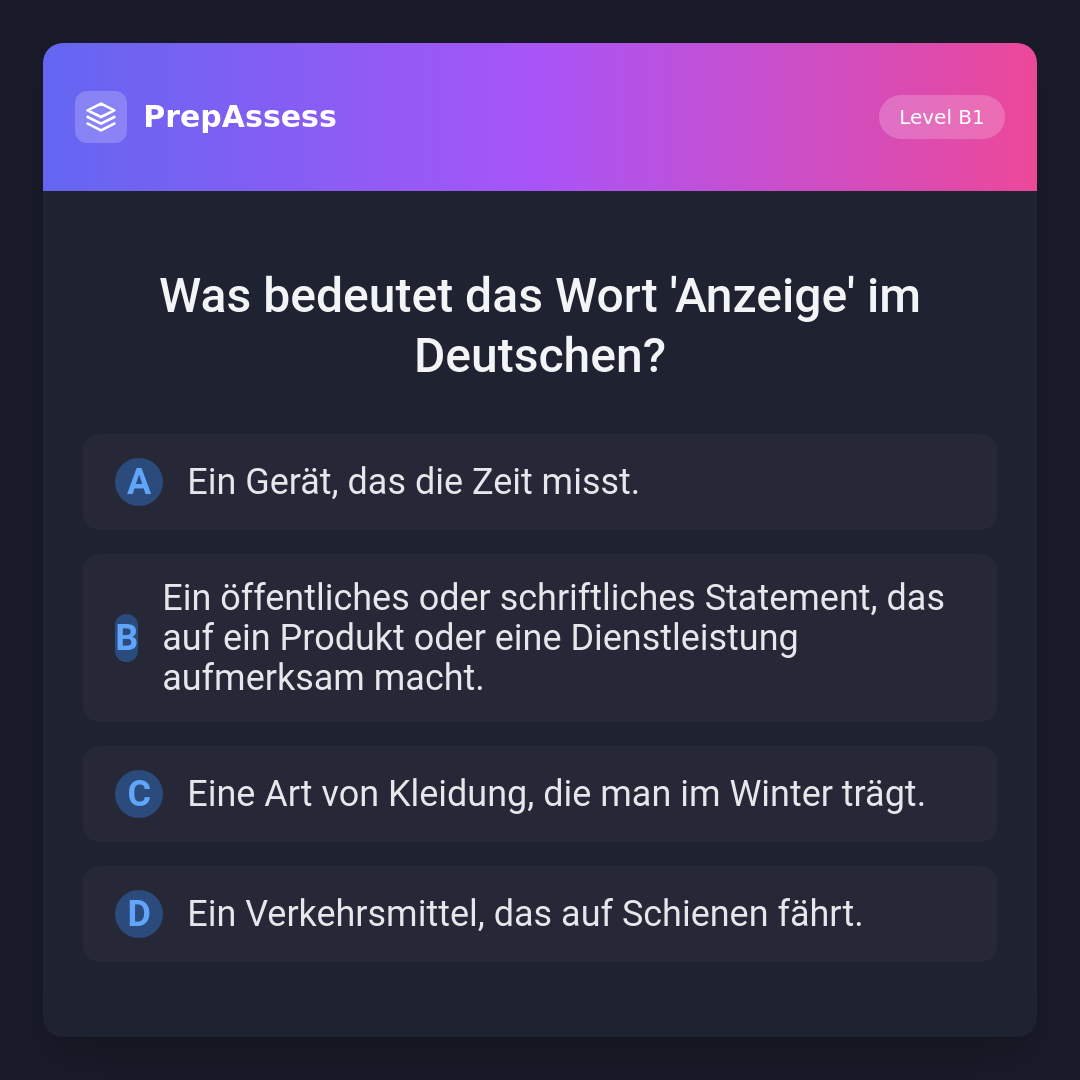Pick answer C about winter clothing
Image resolution: width=1080 pixels, height=1080 pixels.
tap(539, 794)
